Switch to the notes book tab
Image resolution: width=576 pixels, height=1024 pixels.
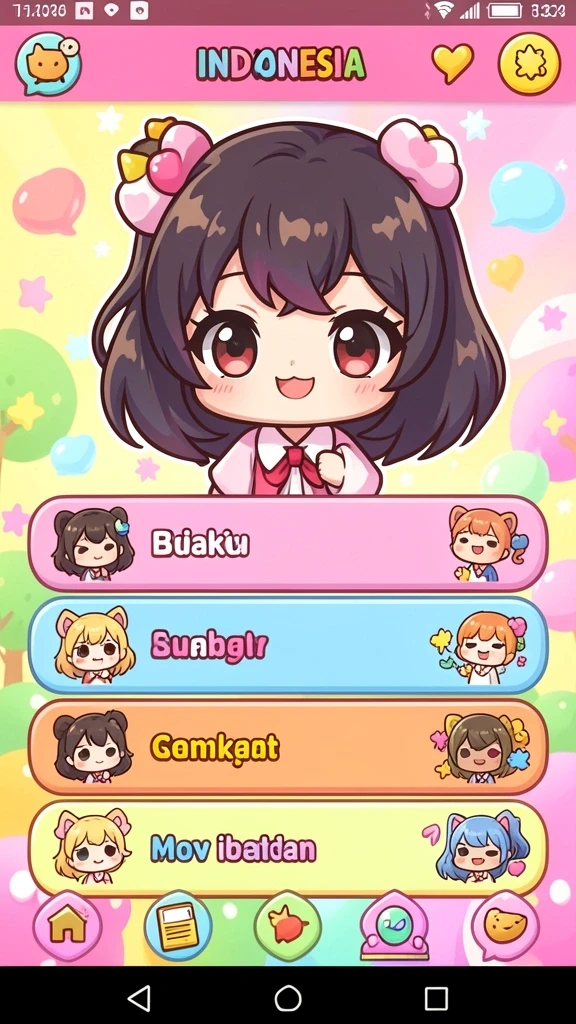(x=178, y=926)
